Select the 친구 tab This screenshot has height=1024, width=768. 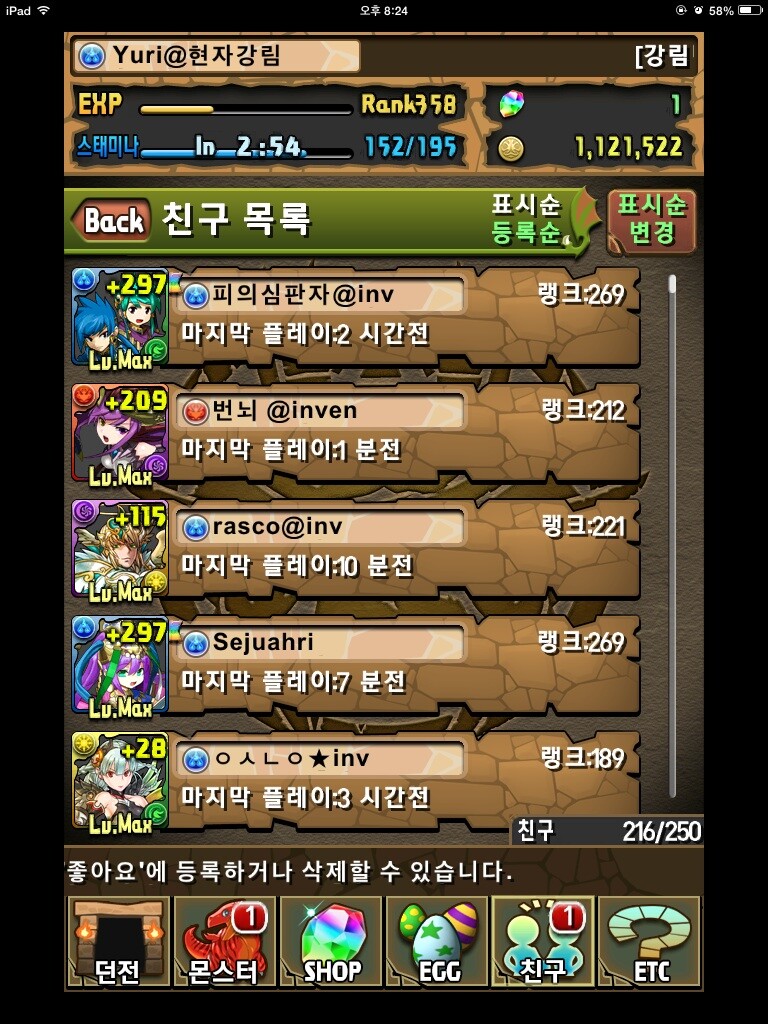click(543, 943)
